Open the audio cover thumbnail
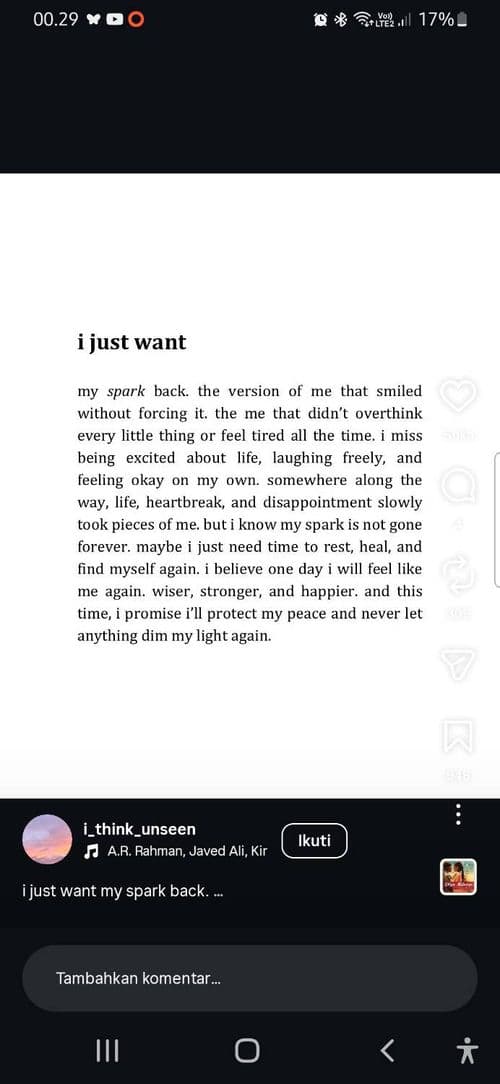This screenshot has height=1084, width=500. tap(458, 877)
